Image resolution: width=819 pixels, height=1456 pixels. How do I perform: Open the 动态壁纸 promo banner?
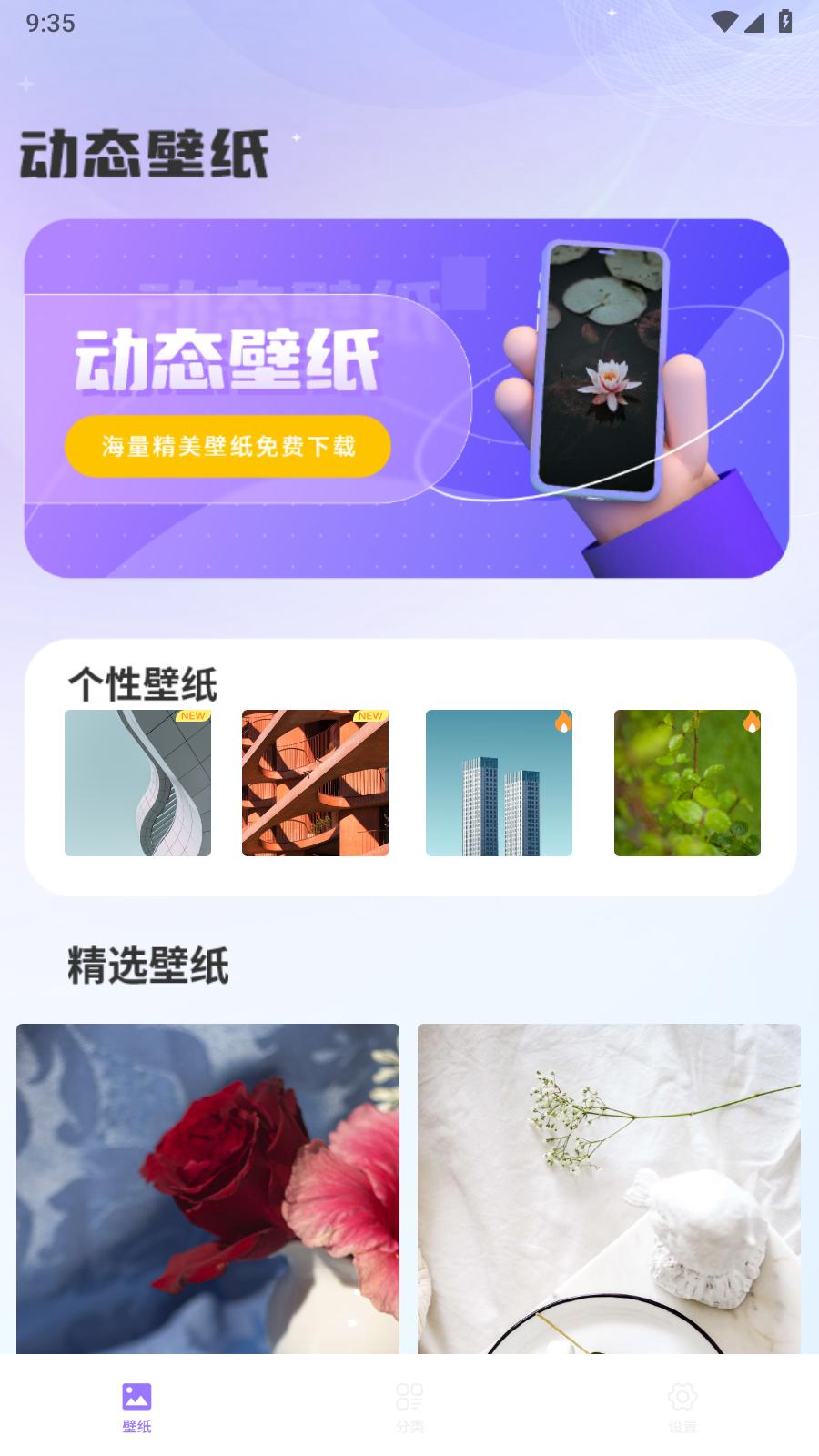[407, 399]
